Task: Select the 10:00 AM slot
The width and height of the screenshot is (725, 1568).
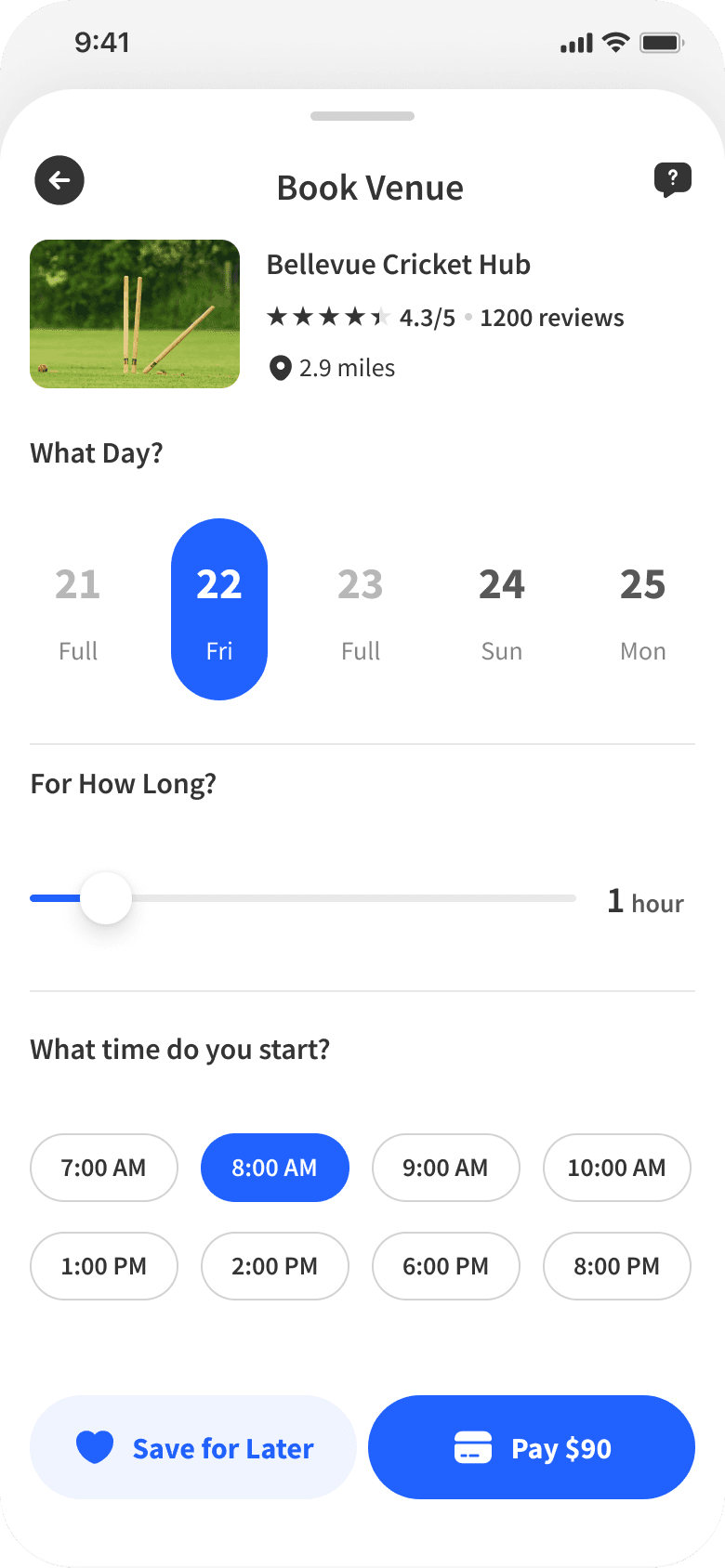Action: 617,1168
